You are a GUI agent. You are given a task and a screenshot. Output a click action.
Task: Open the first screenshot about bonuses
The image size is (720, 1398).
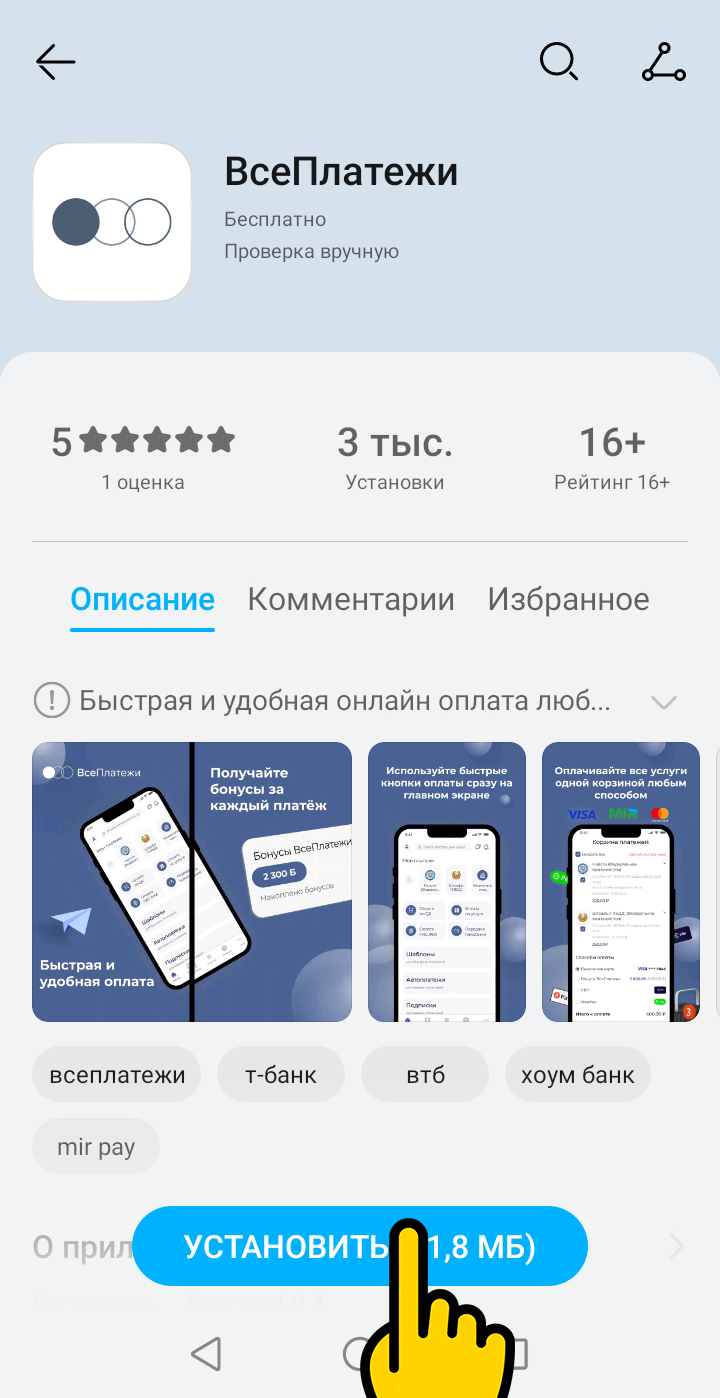point(192,882)
